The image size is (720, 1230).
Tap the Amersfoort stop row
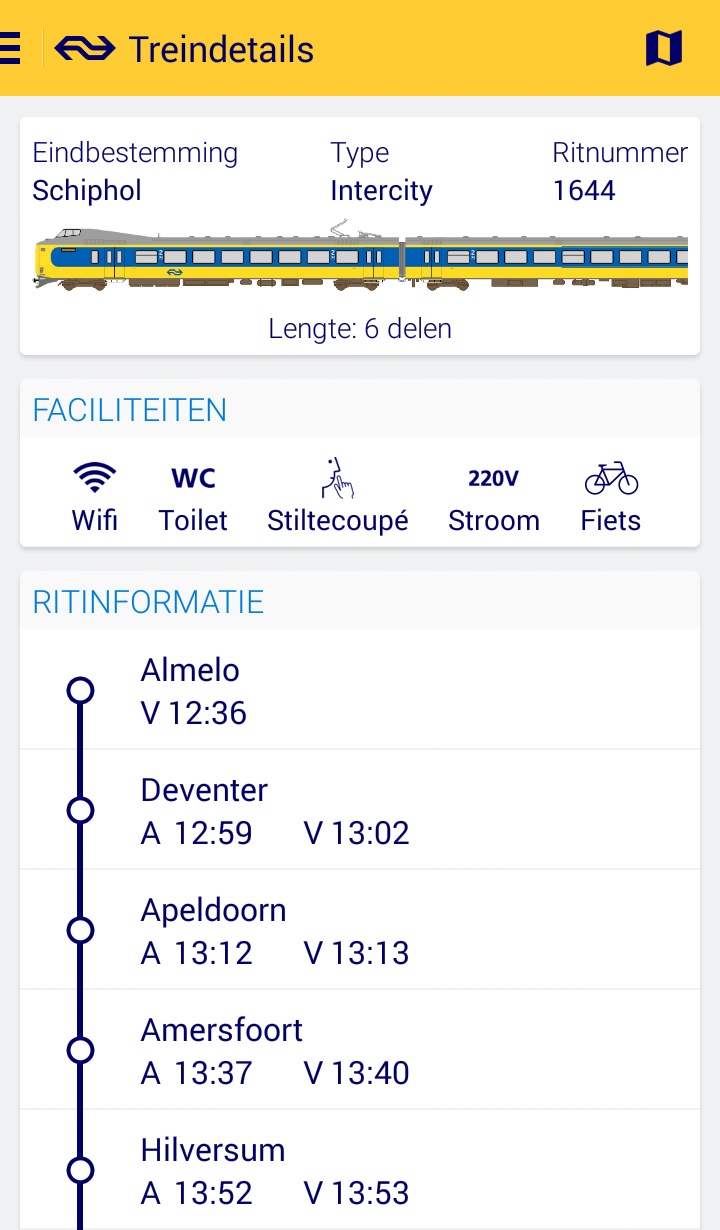pos(360,1050)
